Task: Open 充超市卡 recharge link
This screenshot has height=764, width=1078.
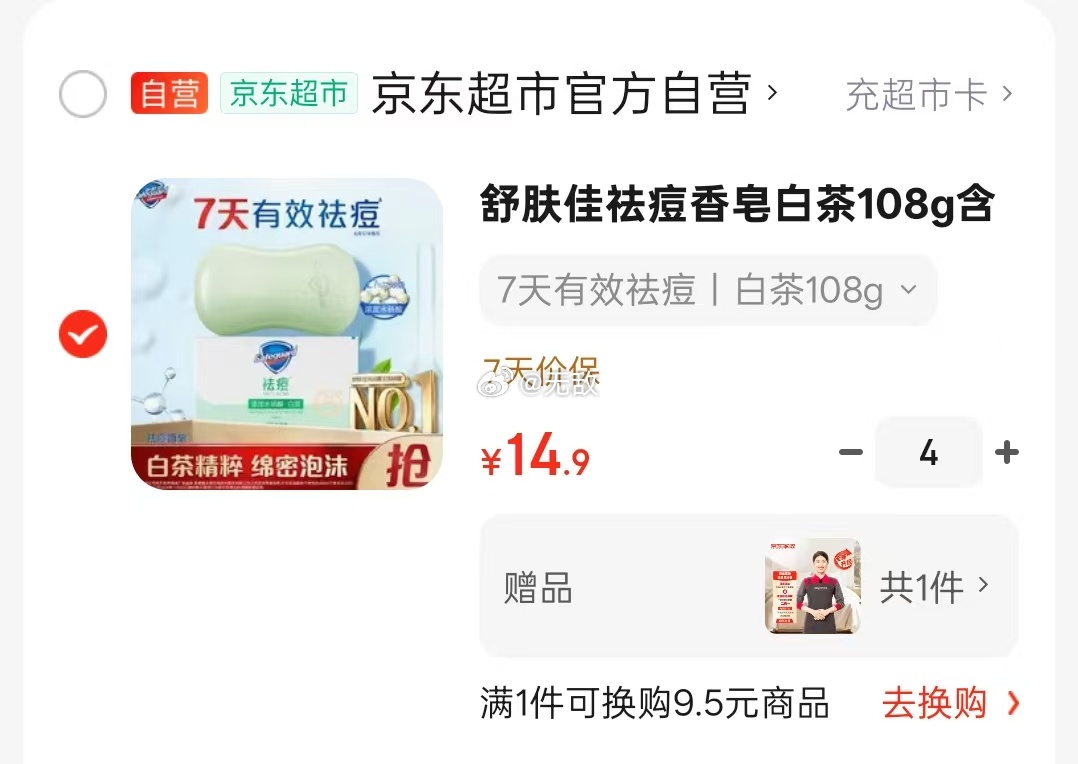Action: pos(928,95)
